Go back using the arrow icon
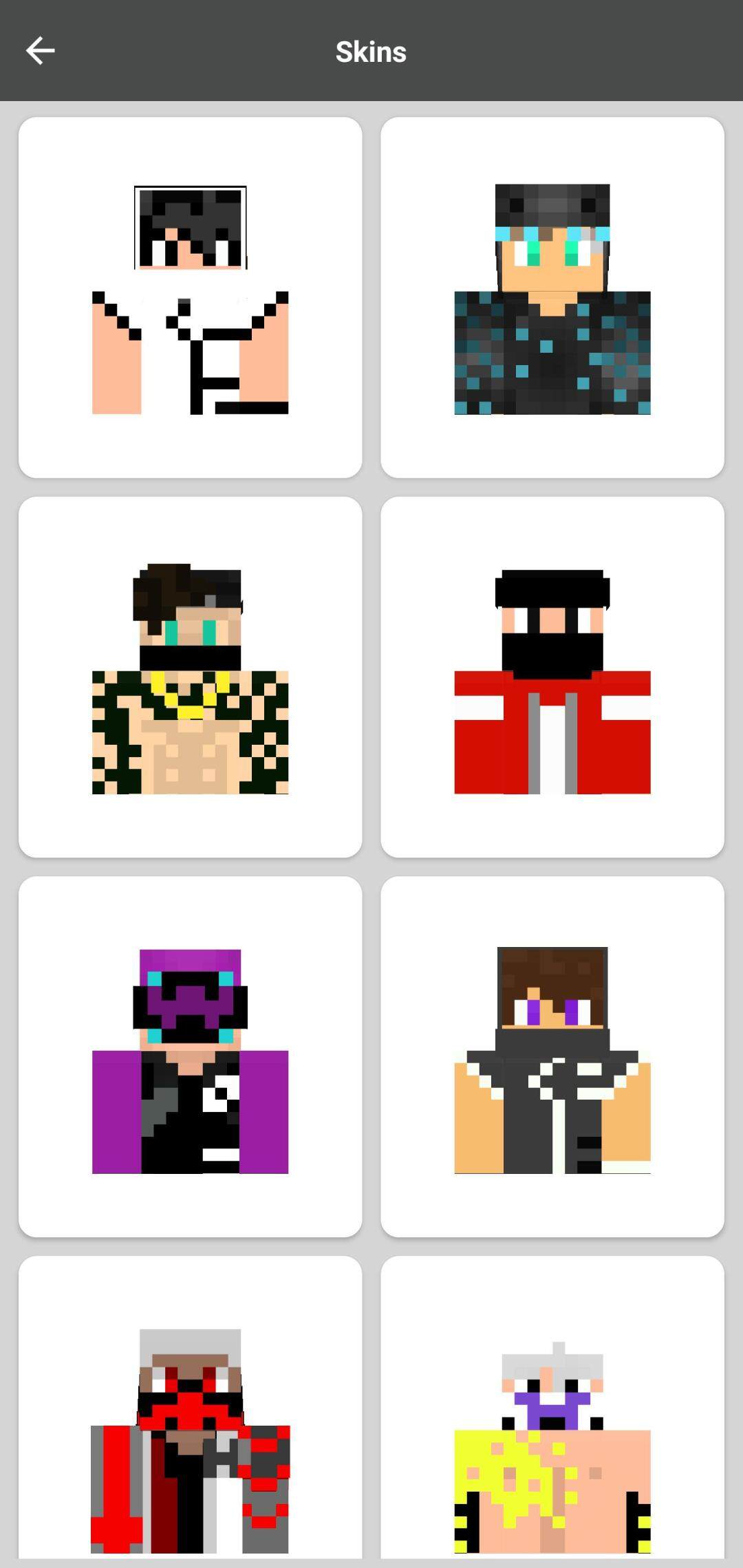743x1568 pixels. 40,51
